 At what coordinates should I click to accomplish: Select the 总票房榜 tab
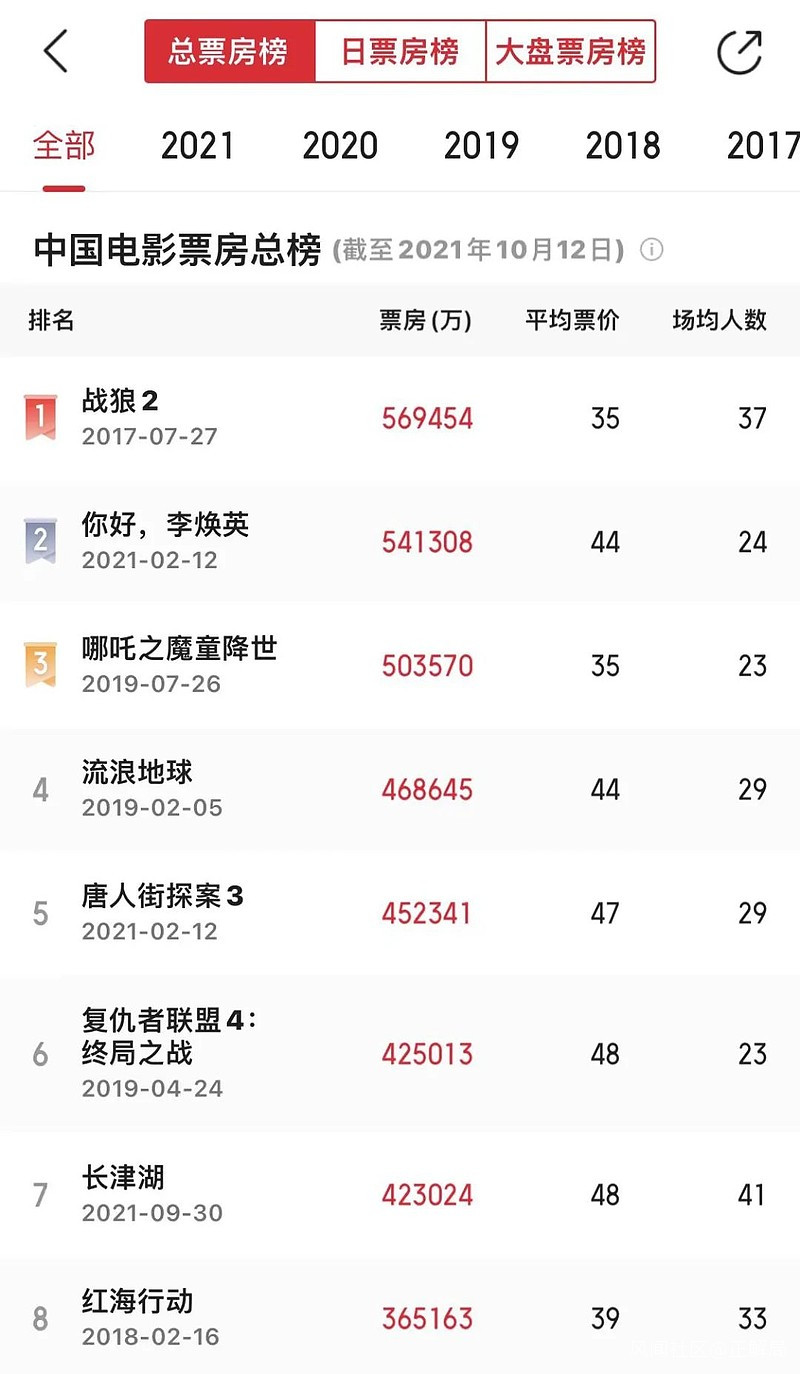tap(229, 51)
